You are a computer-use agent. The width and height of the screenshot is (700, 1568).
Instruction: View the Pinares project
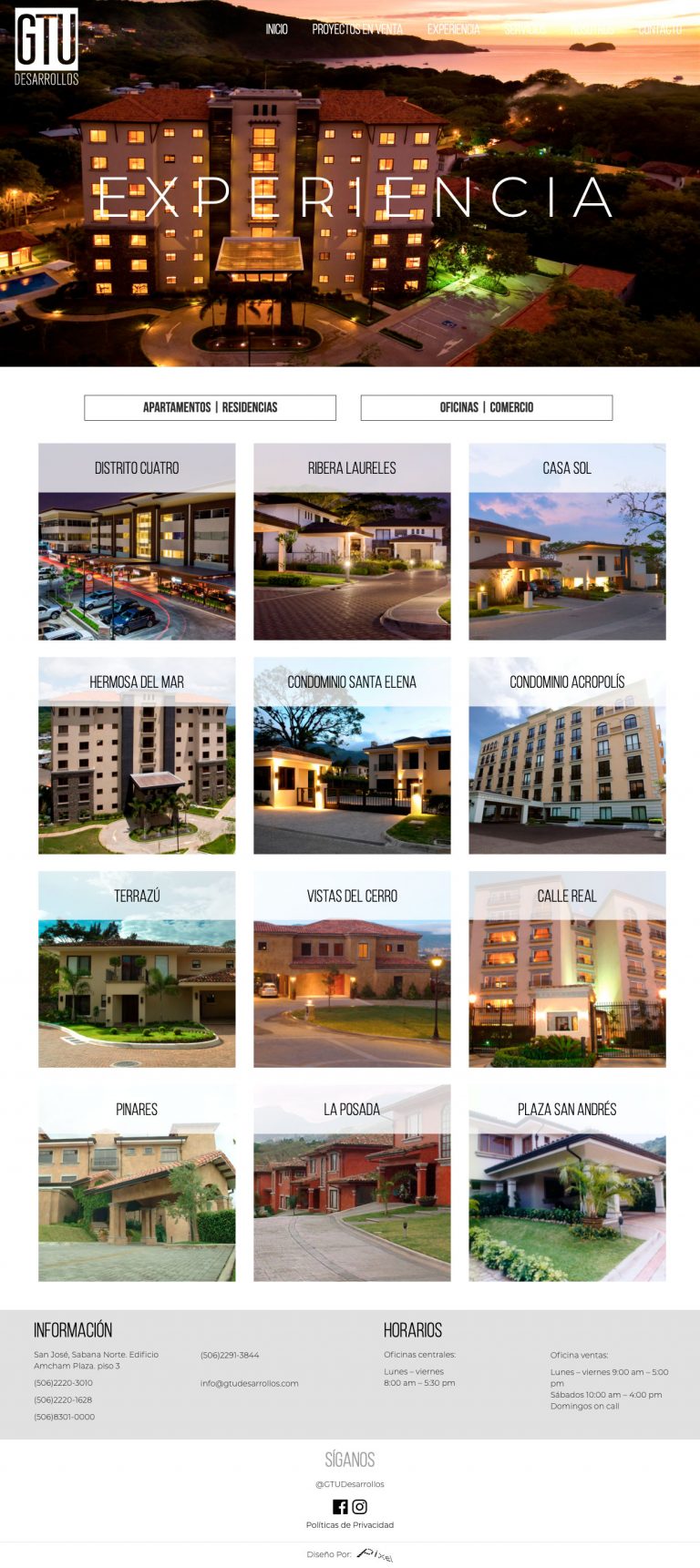(x=137, y=1183)
